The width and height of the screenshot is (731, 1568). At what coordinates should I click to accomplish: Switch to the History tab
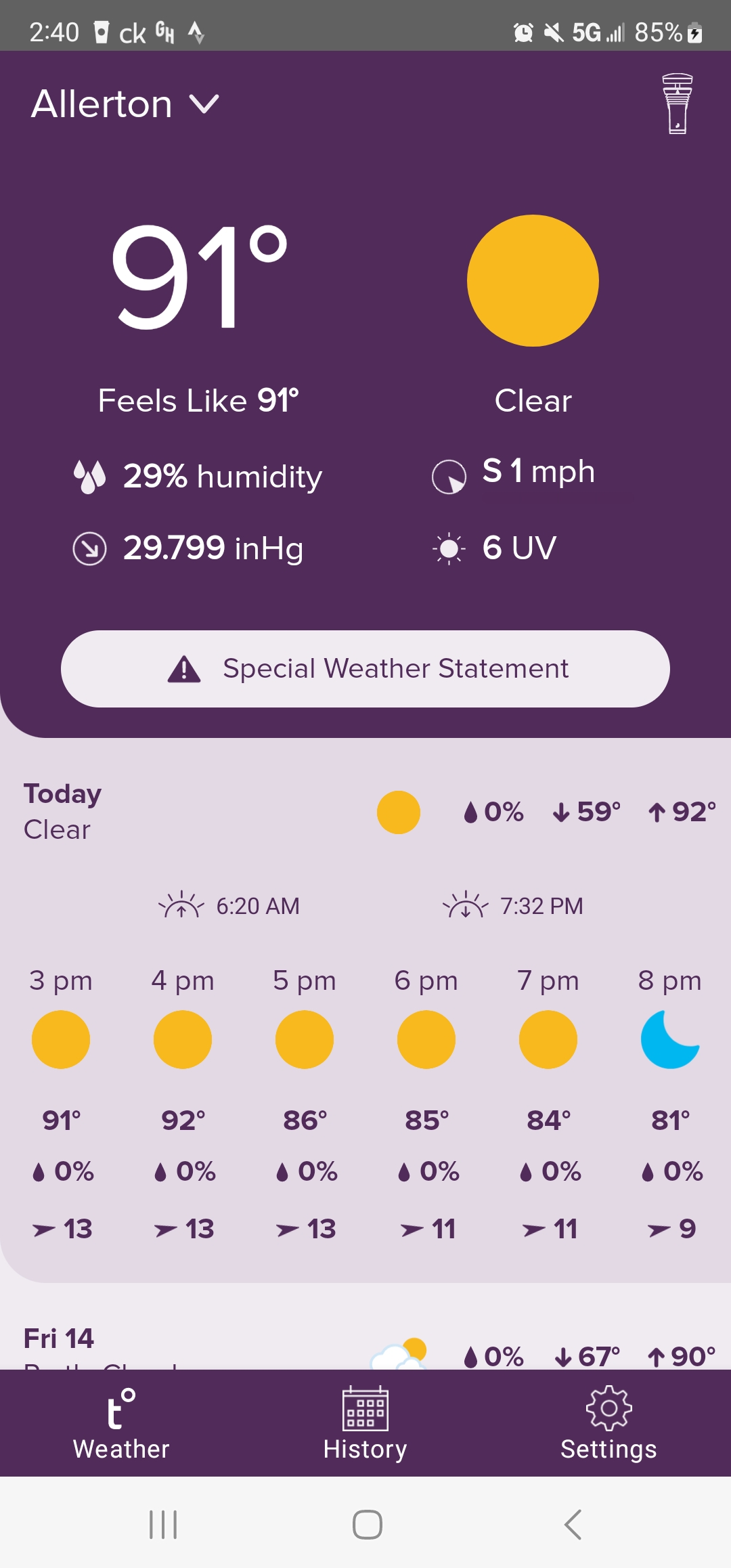point(365,1423)
